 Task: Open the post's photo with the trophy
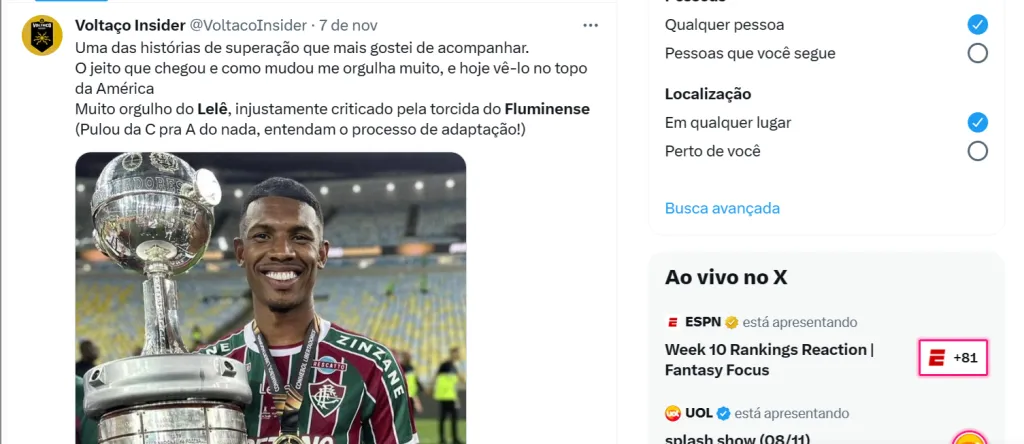pyautogui.click(x=270, y=298)
